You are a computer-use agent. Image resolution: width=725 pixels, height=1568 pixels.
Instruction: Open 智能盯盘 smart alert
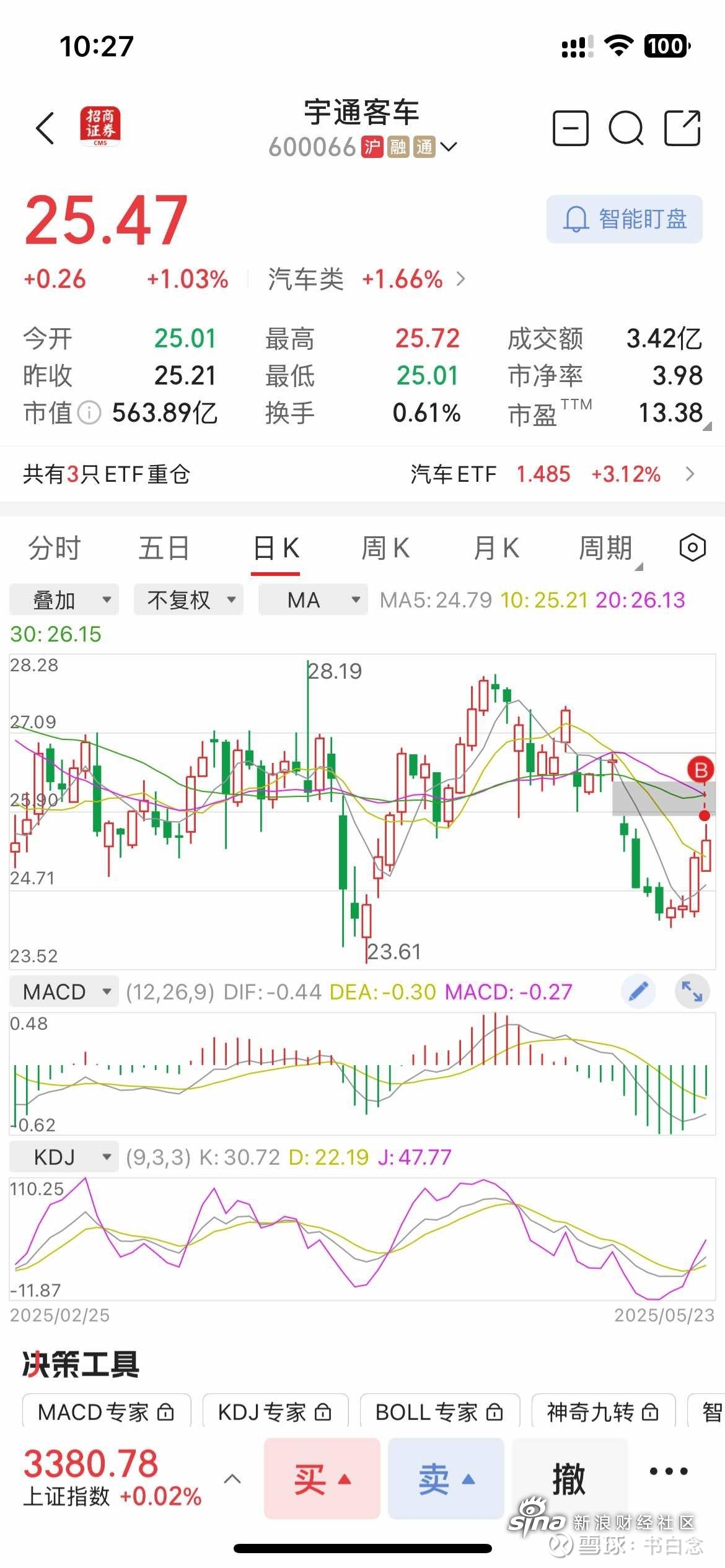624,219
